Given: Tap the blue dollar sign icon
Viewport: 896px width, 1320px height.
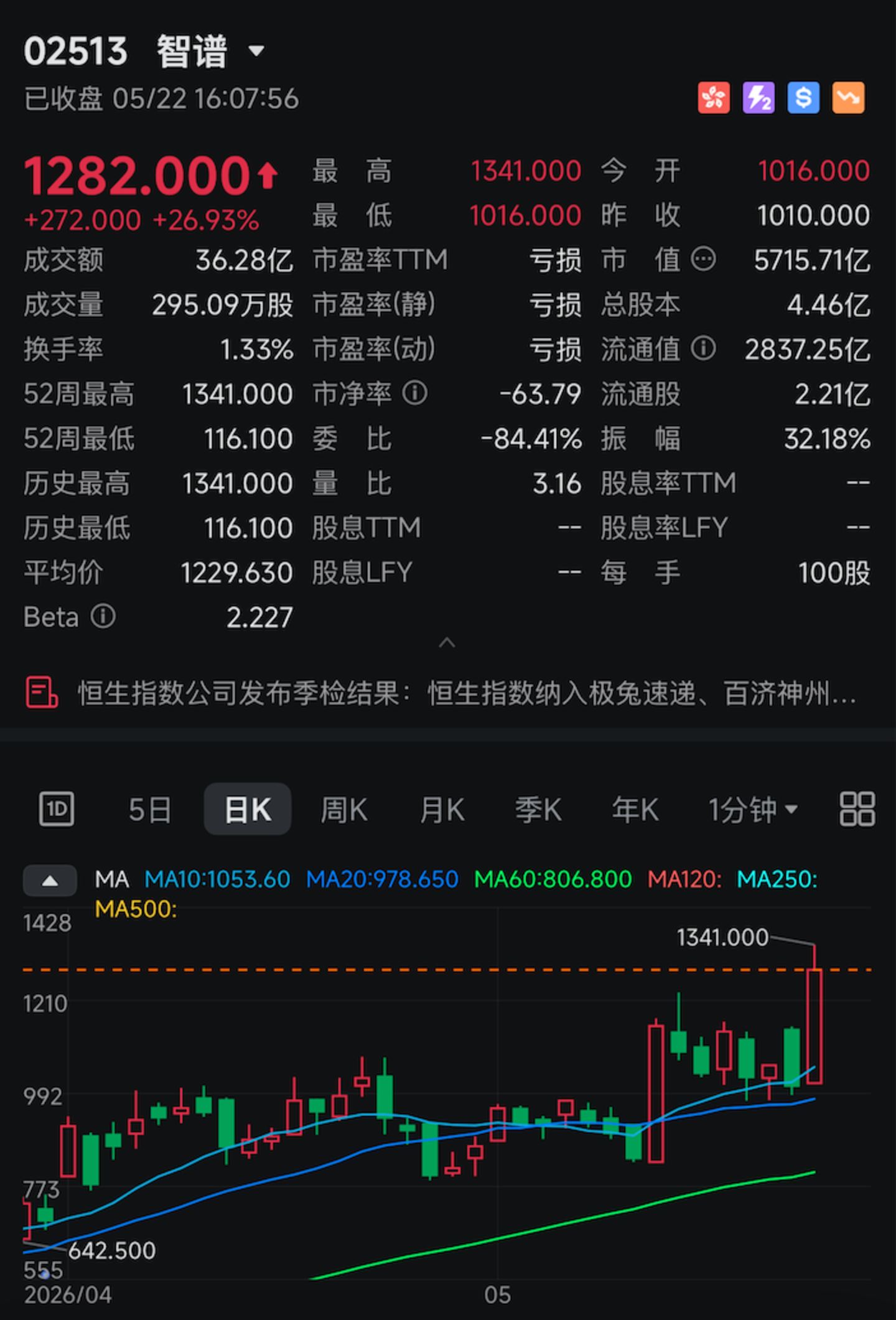Looking at the screenshot, I should (x=803, y=98).
